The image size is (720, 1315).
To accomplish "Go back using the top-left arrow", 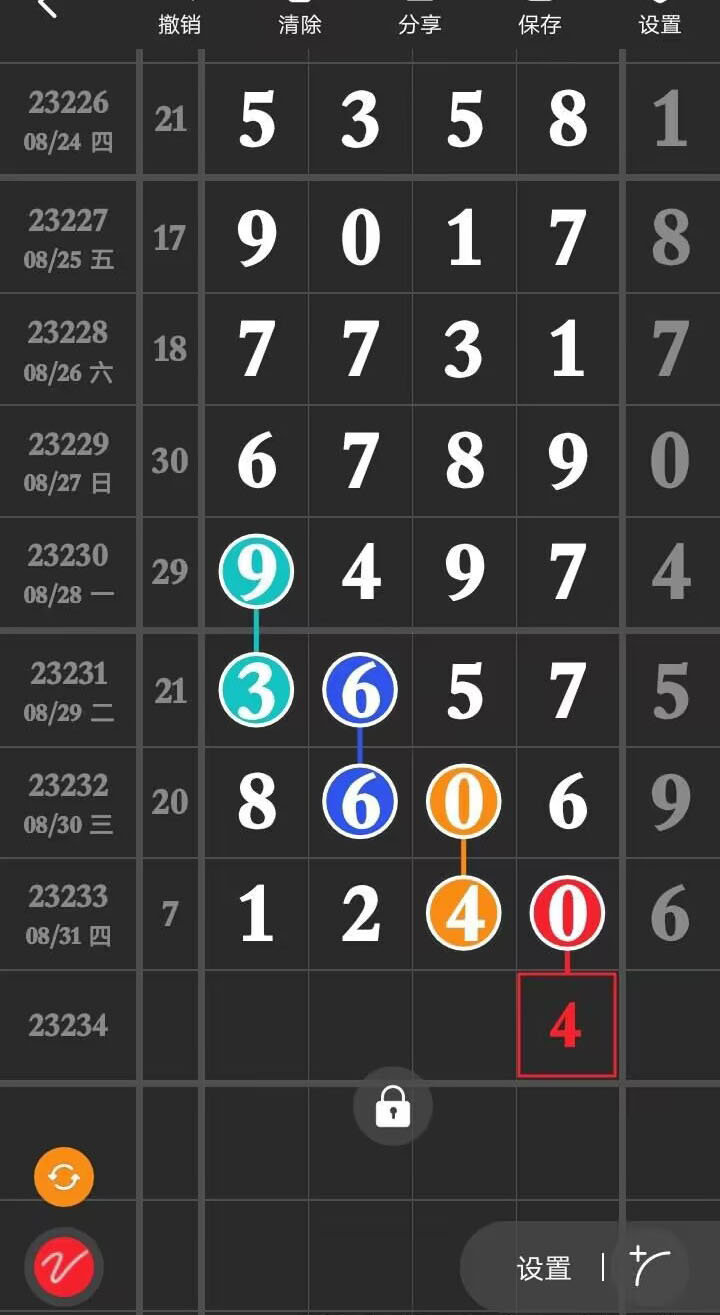I will [x=46, y=8].
